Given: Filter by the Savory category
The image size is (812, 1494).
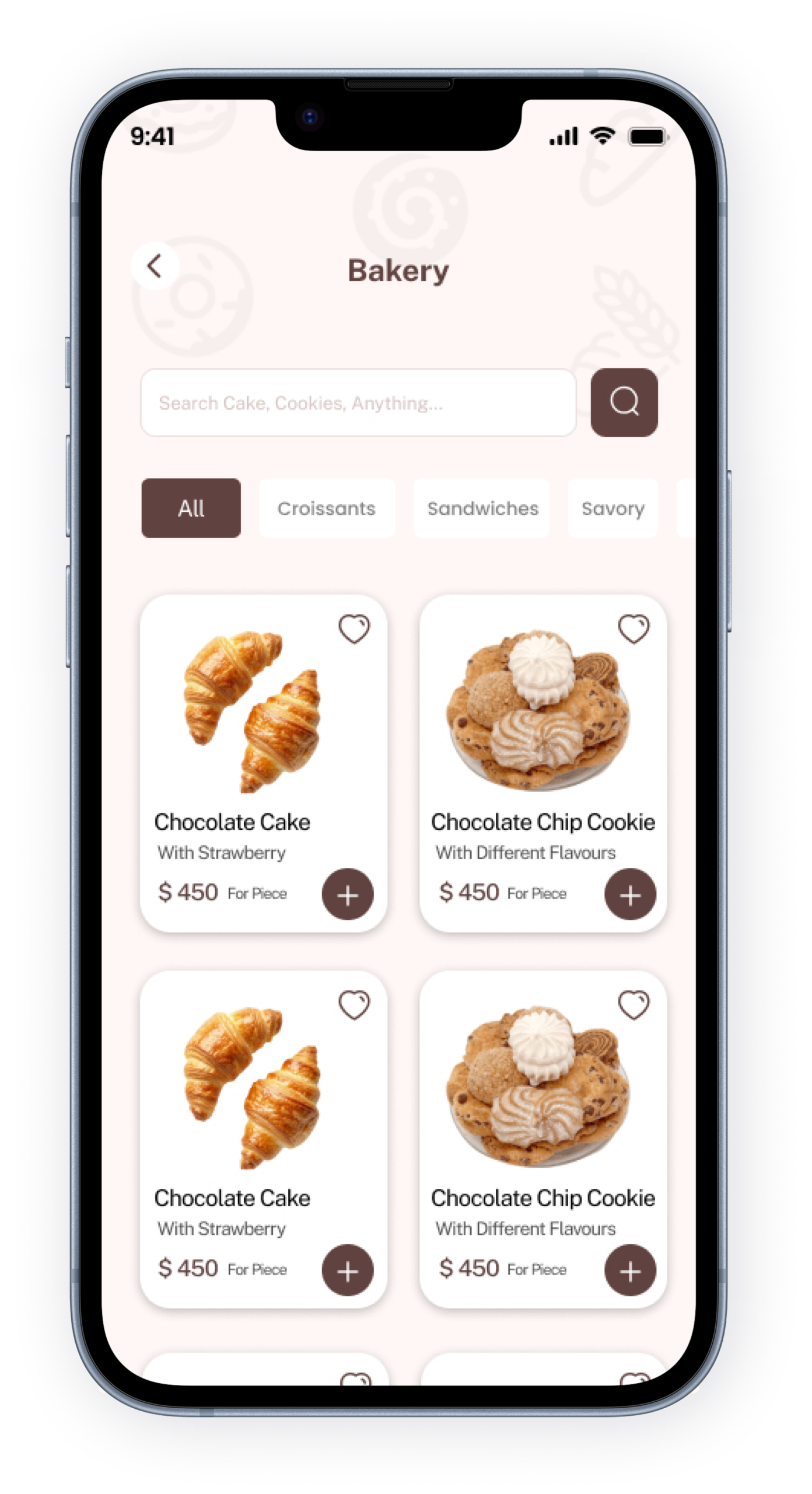Looking at the screenshot, I should click(612, 508).
